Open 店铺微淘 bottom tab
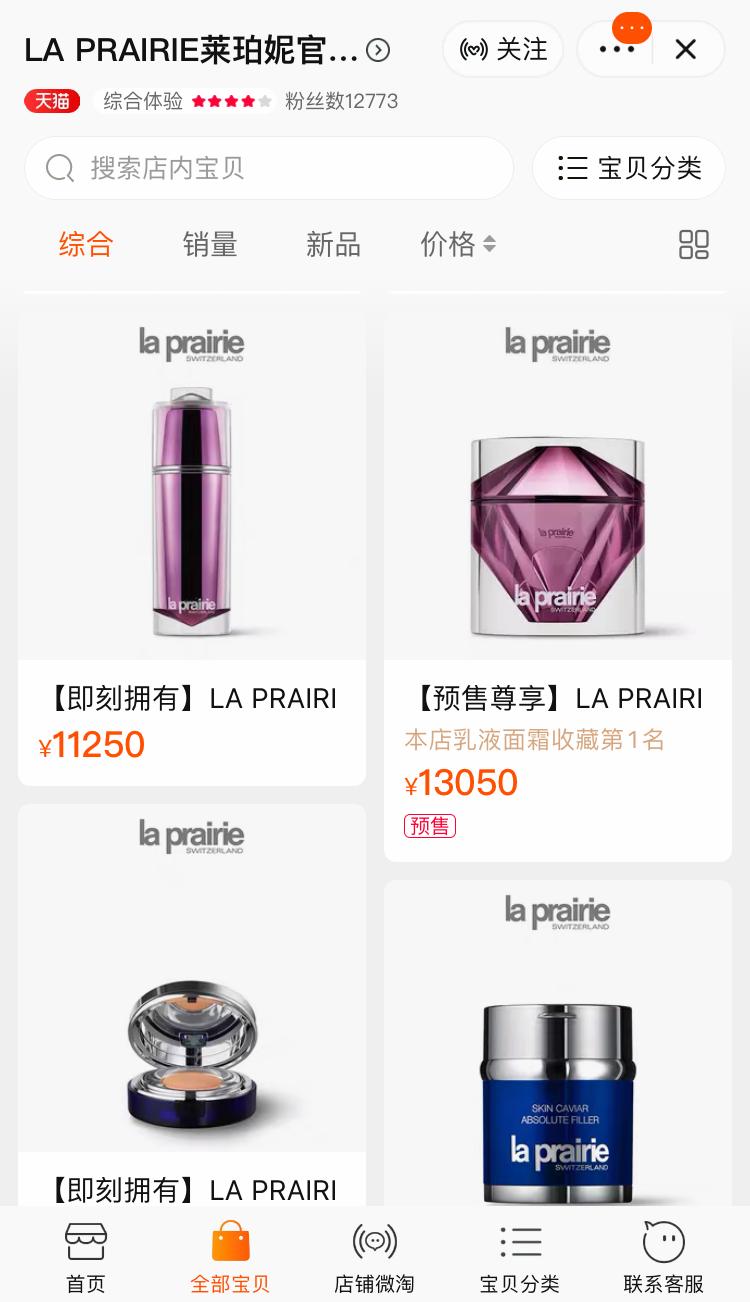Viewport: 750px width, 1302px height. [x=374, y=1257]
